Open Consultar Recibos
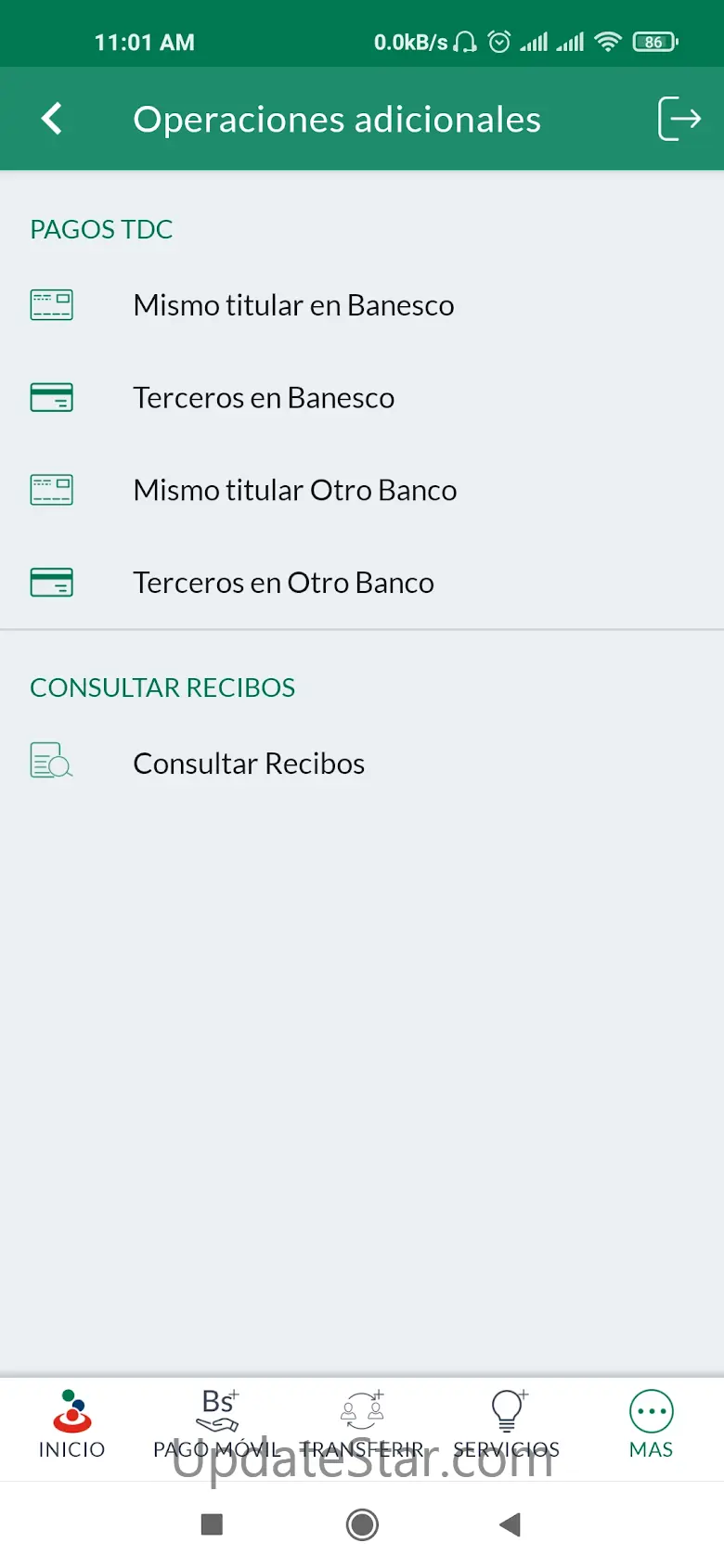This screenshot has width=724, height=1568. click(249, 764)
